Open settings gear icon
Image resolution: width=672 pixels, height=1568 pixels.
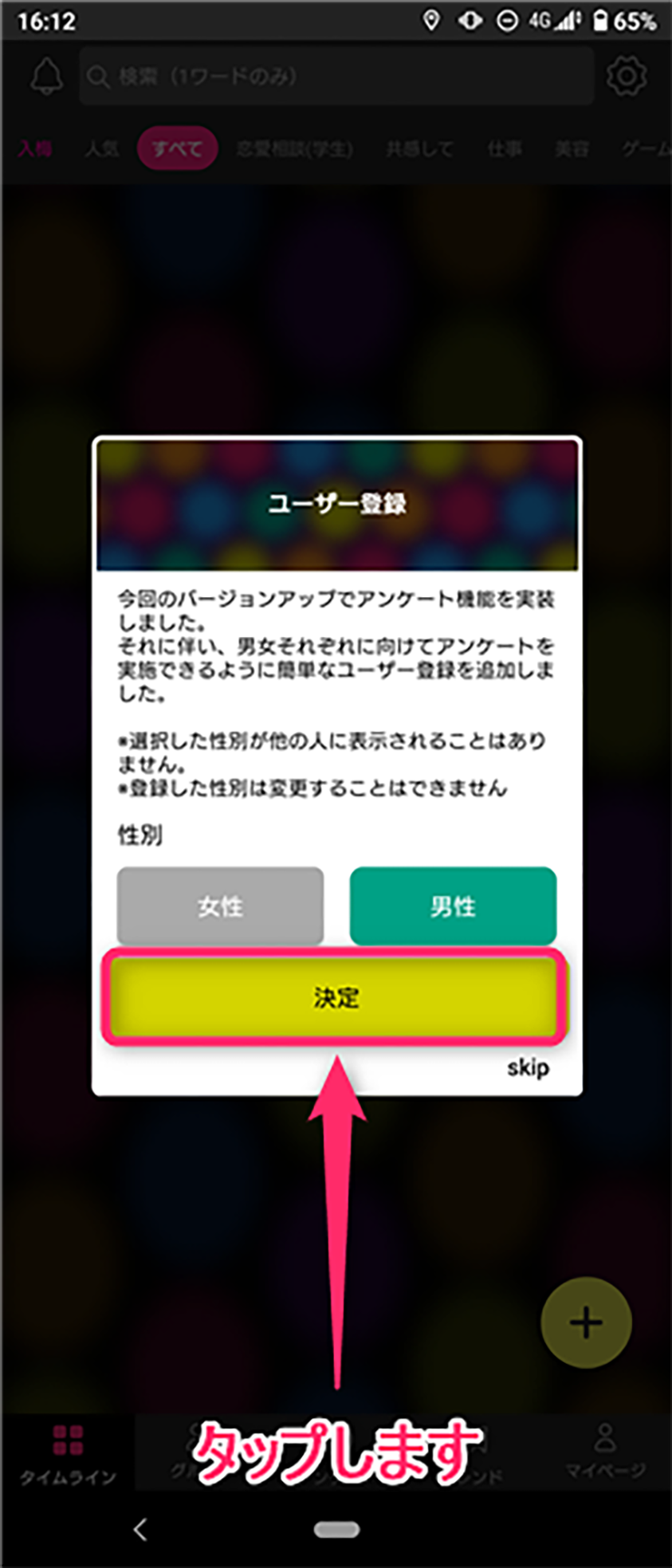tap(626, 77)
